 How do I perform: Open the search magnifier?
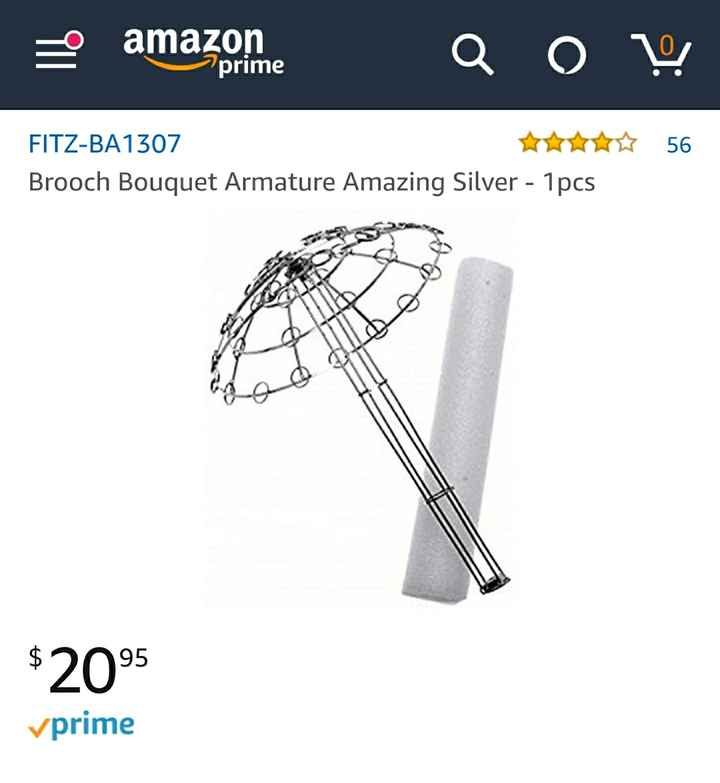point(472,55)
